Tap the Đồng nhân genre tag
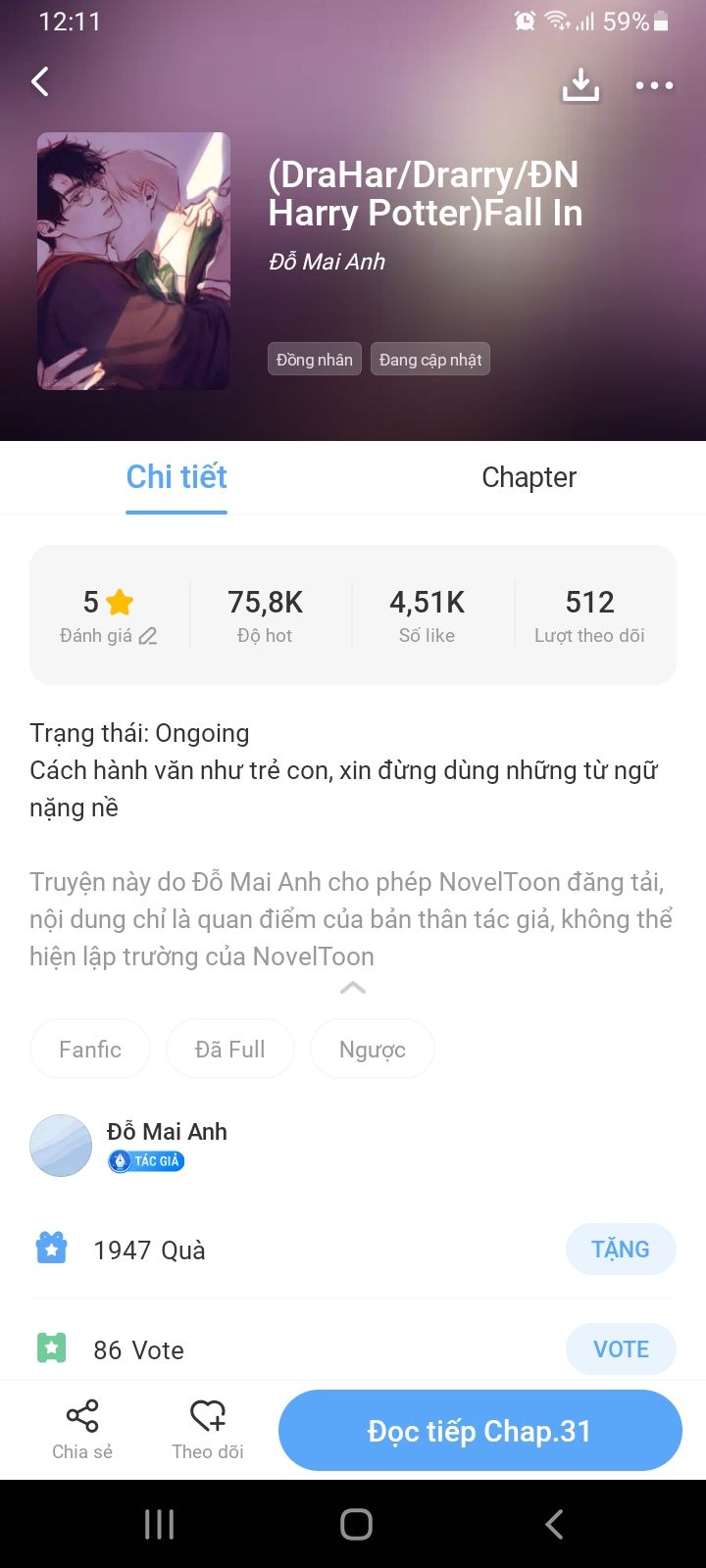Viewport: 706px width, 1568px height. point(315,360)
